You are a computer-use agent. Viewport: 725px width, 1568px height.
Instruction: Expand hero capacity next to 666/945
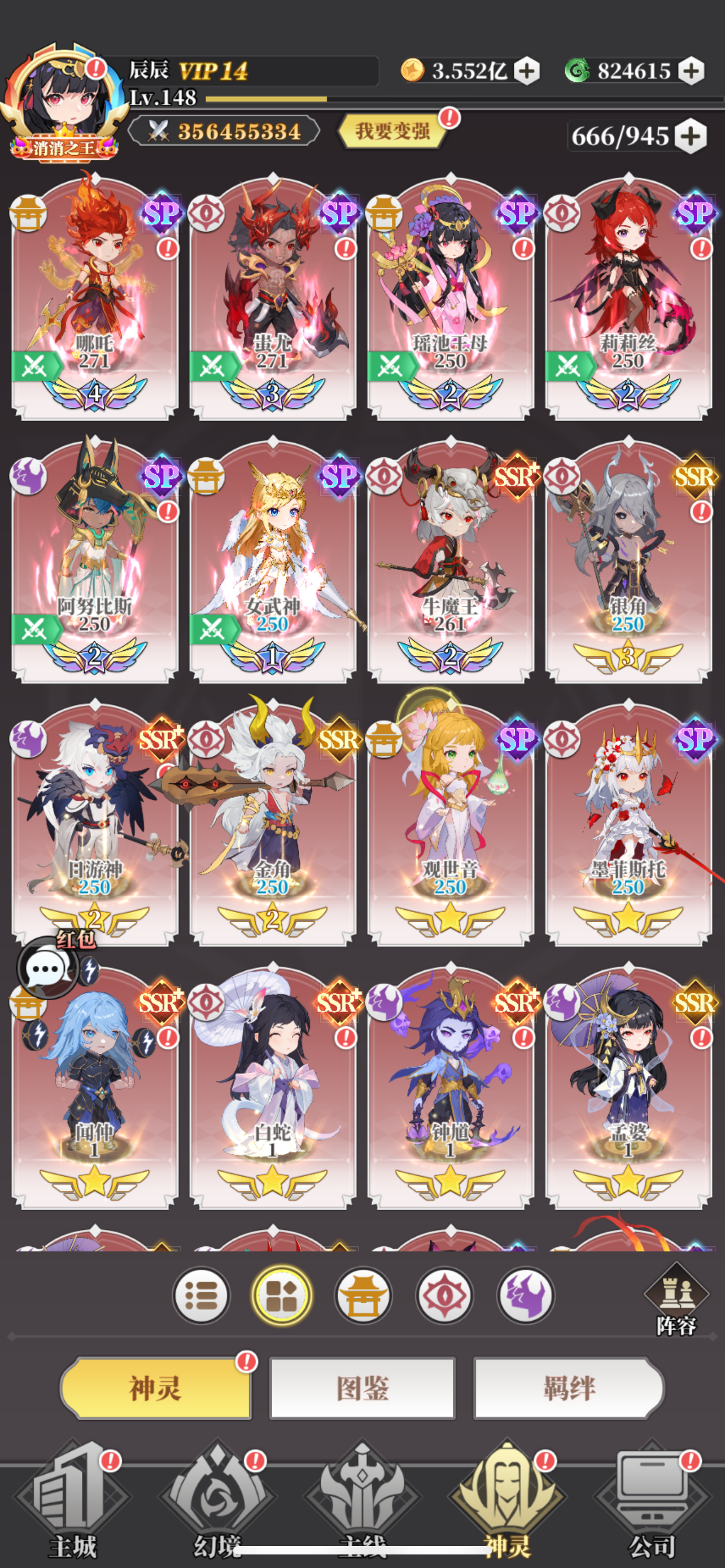coord(691,135)
